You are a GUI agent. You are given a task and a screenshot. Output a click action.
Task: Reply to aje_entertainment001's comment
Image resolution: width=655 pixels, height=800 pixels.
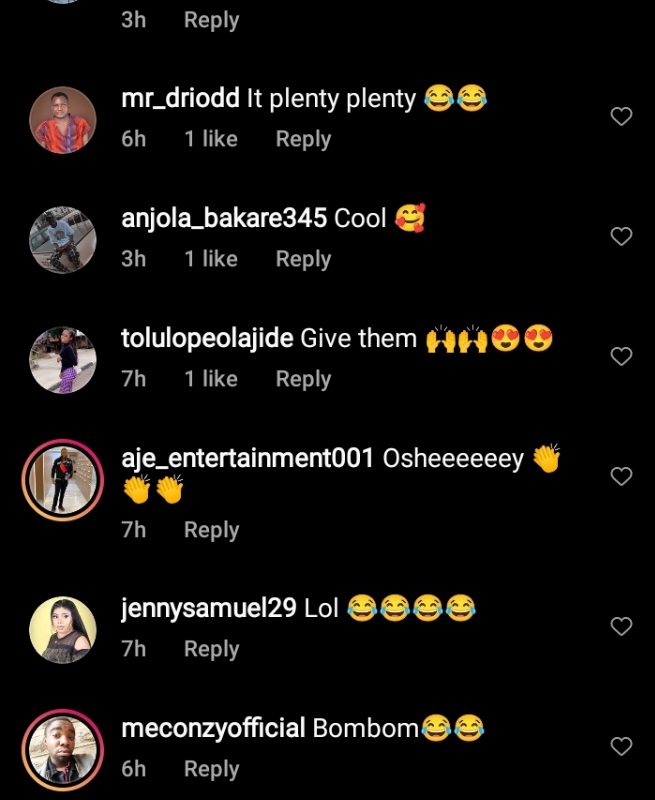click(x=211, y=530)
